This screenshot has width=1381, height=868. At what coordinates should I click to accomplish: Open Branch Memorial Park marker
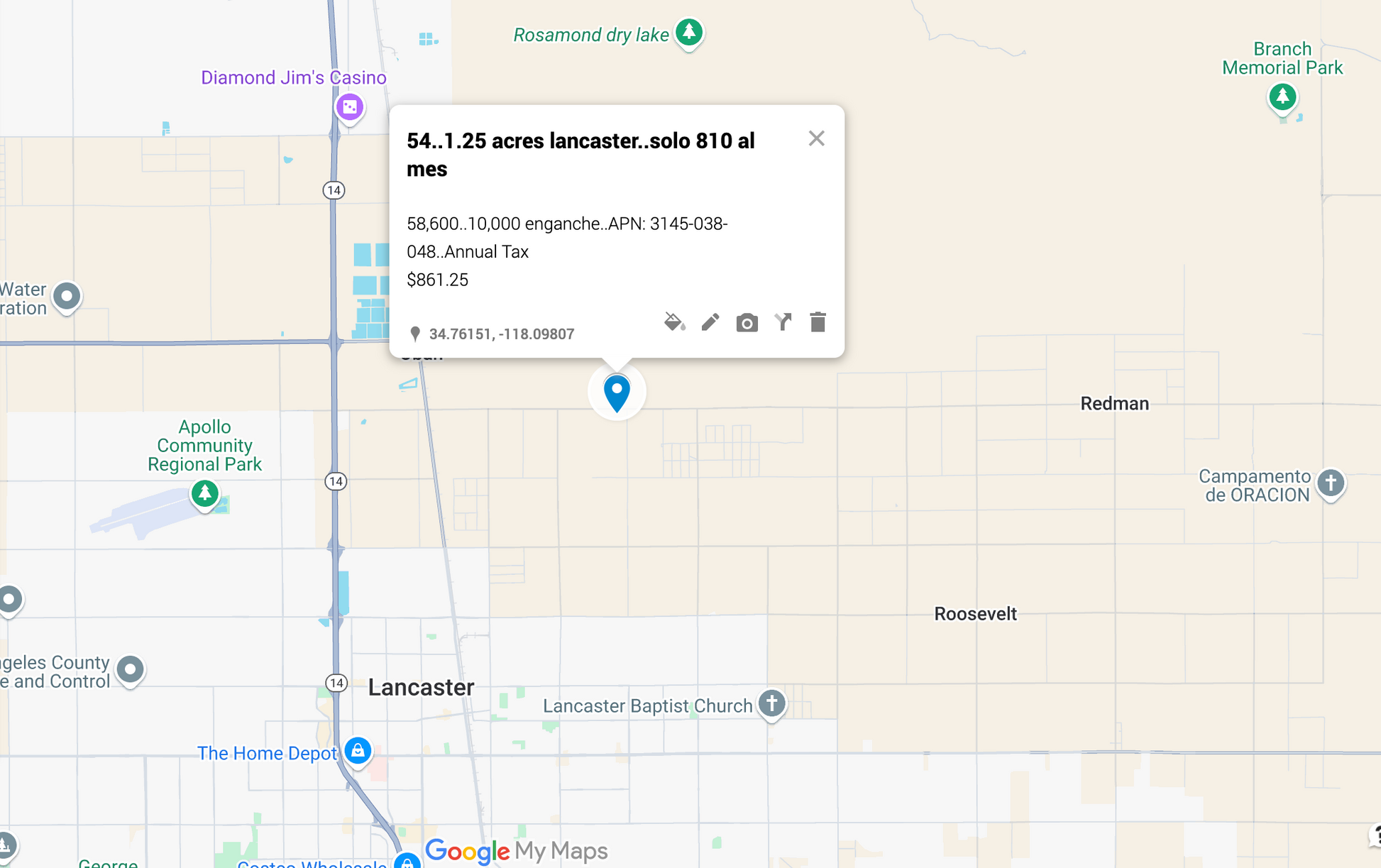pos(1282,97)
